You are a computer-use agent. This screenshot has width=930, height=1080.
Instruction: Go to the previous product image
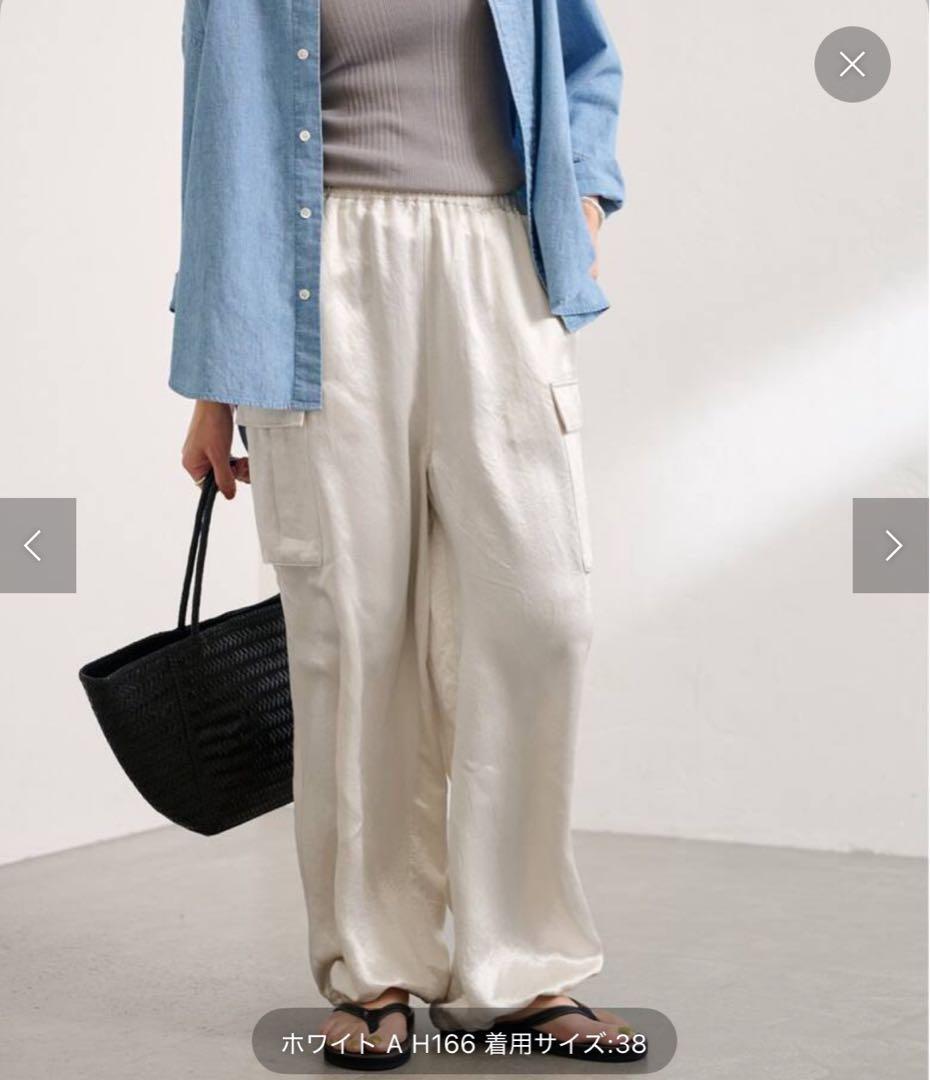[x=37, y=545]
